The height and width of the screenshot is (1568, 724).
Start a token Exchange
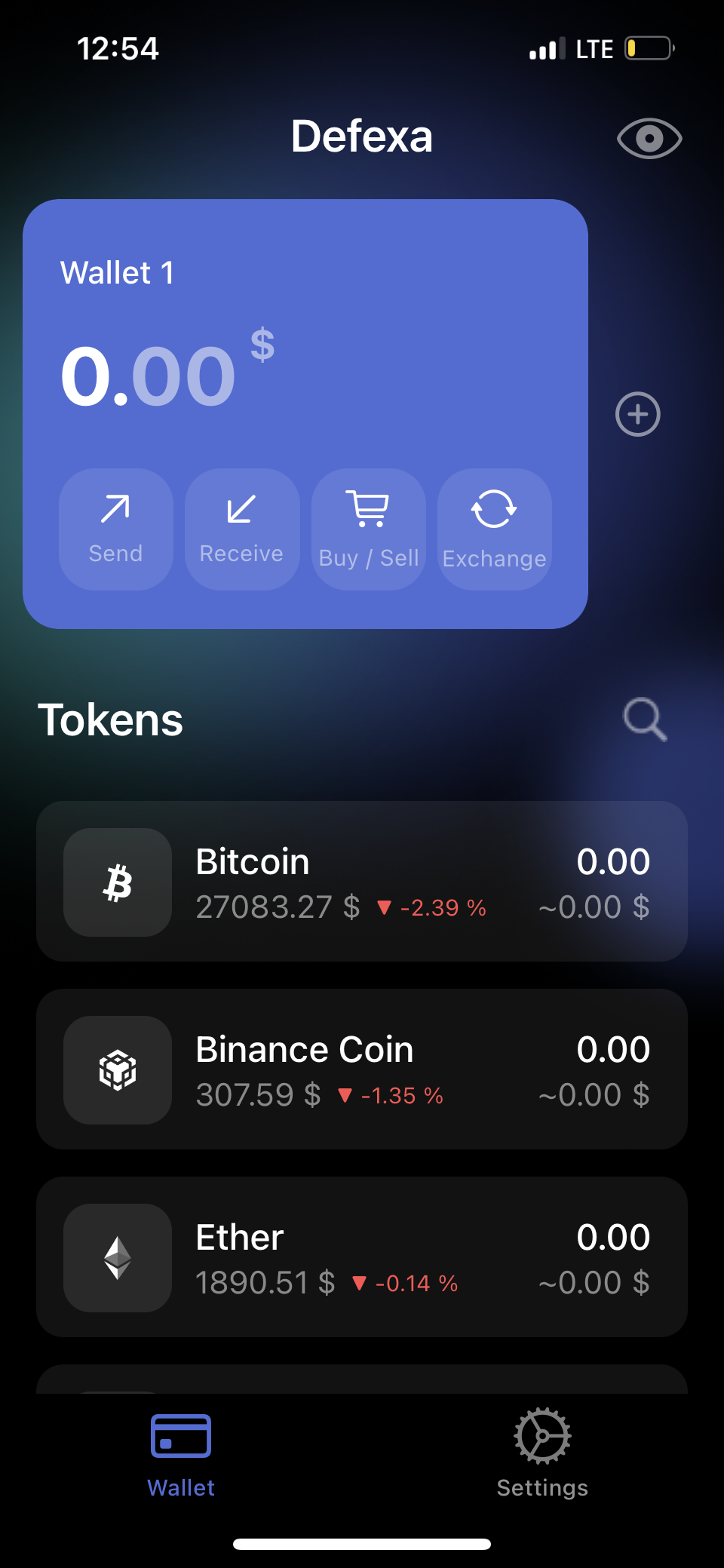495,529
